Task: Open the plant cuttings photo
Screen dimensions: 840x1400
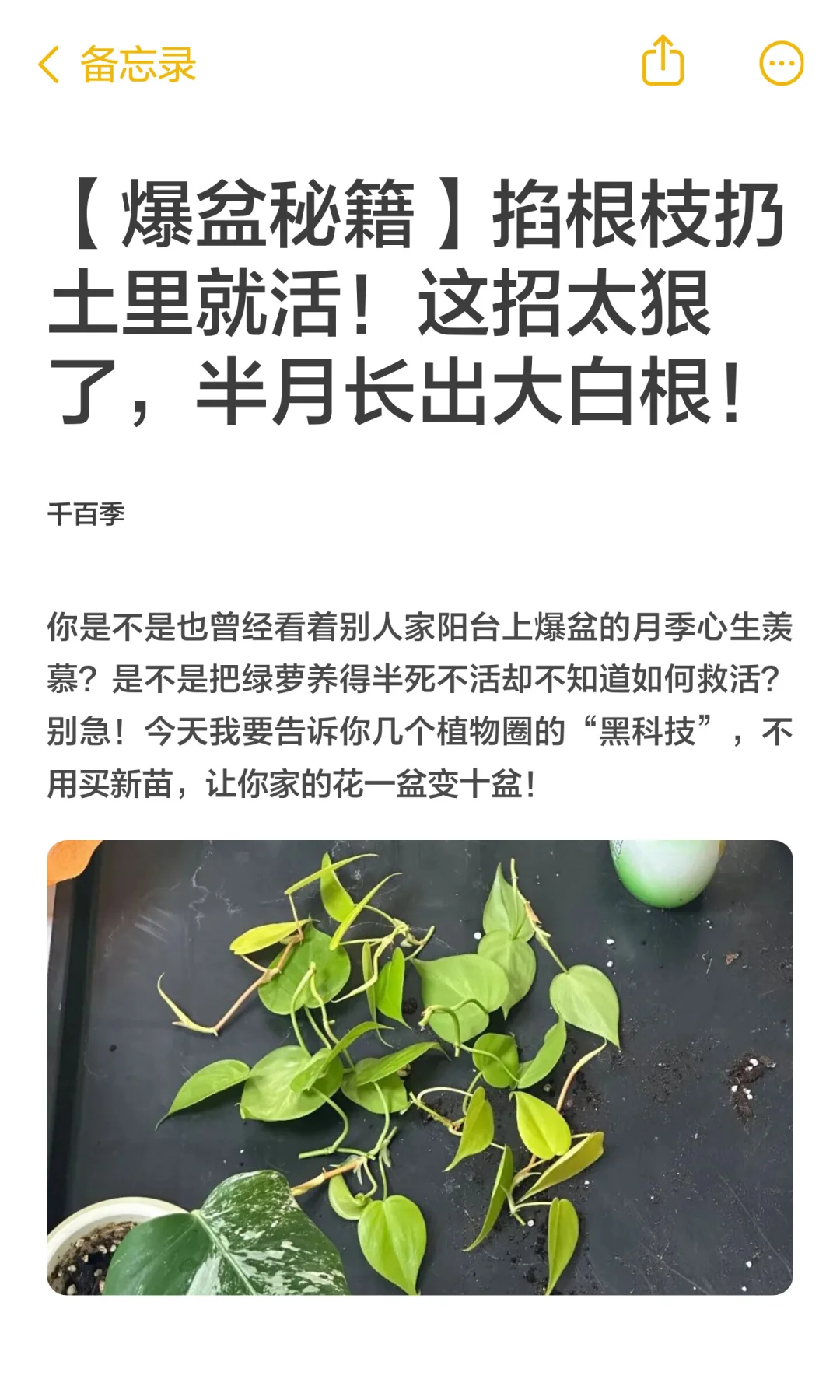Action: coord(420,1067)
